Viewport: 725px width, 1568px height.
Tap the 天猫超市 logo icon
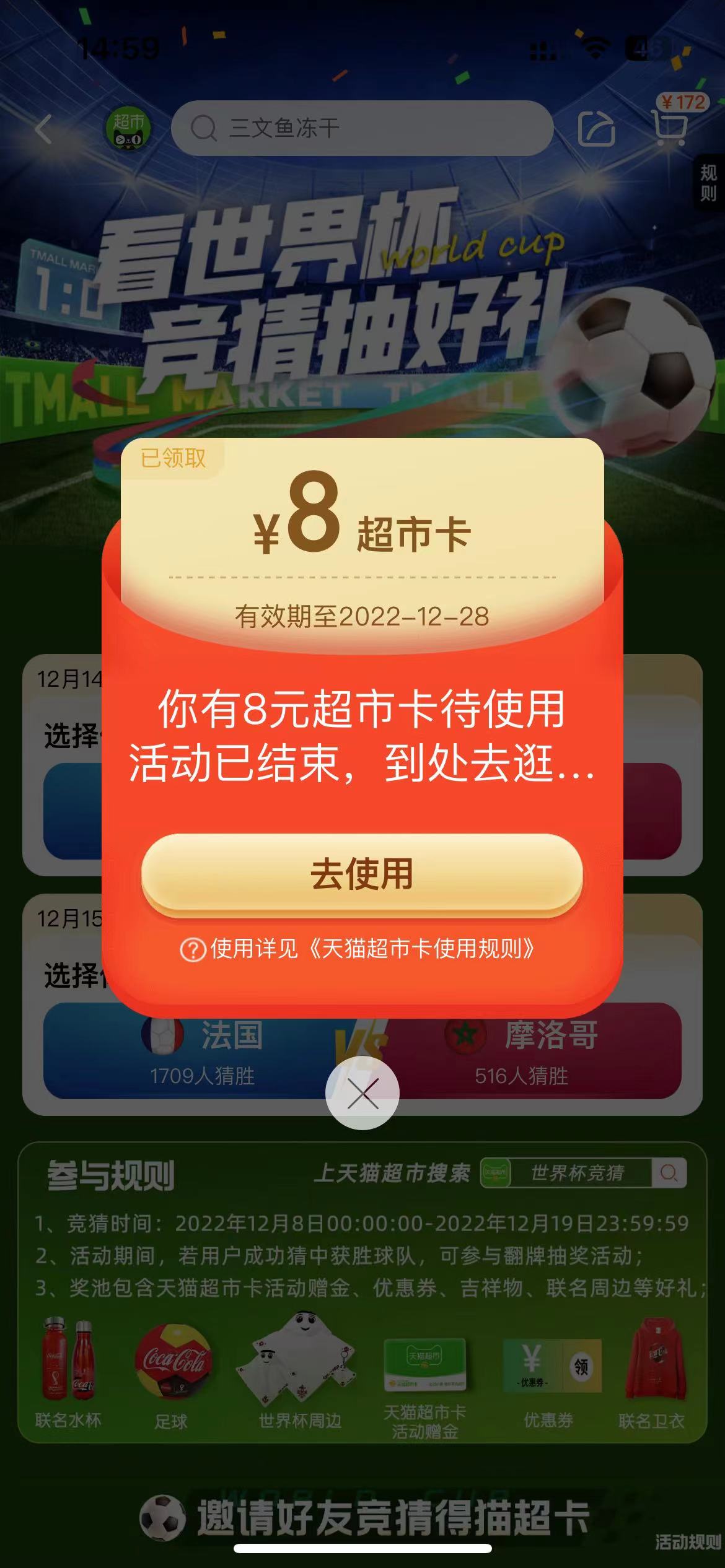128,129
